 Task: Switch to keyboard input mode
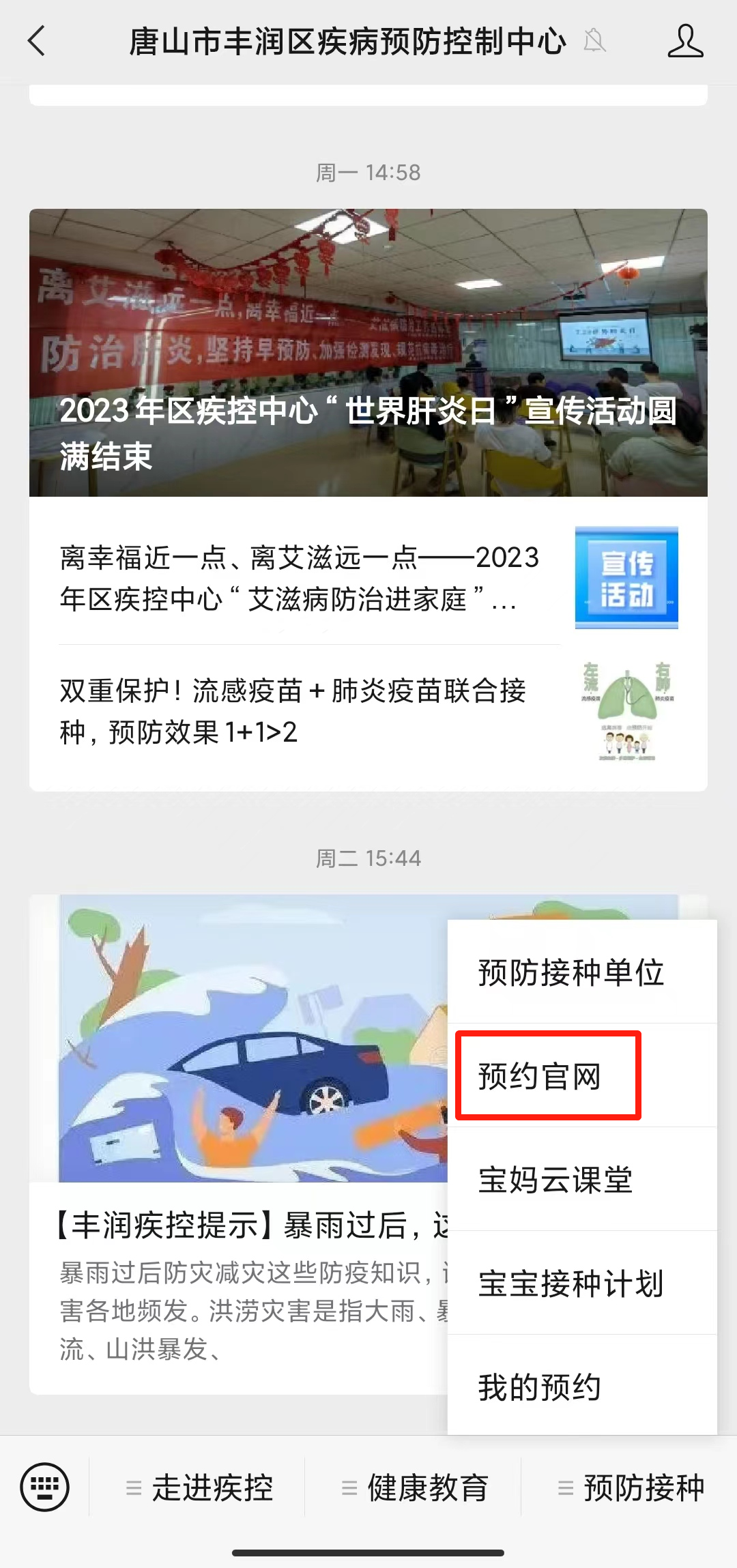(x=44, y=1487)
